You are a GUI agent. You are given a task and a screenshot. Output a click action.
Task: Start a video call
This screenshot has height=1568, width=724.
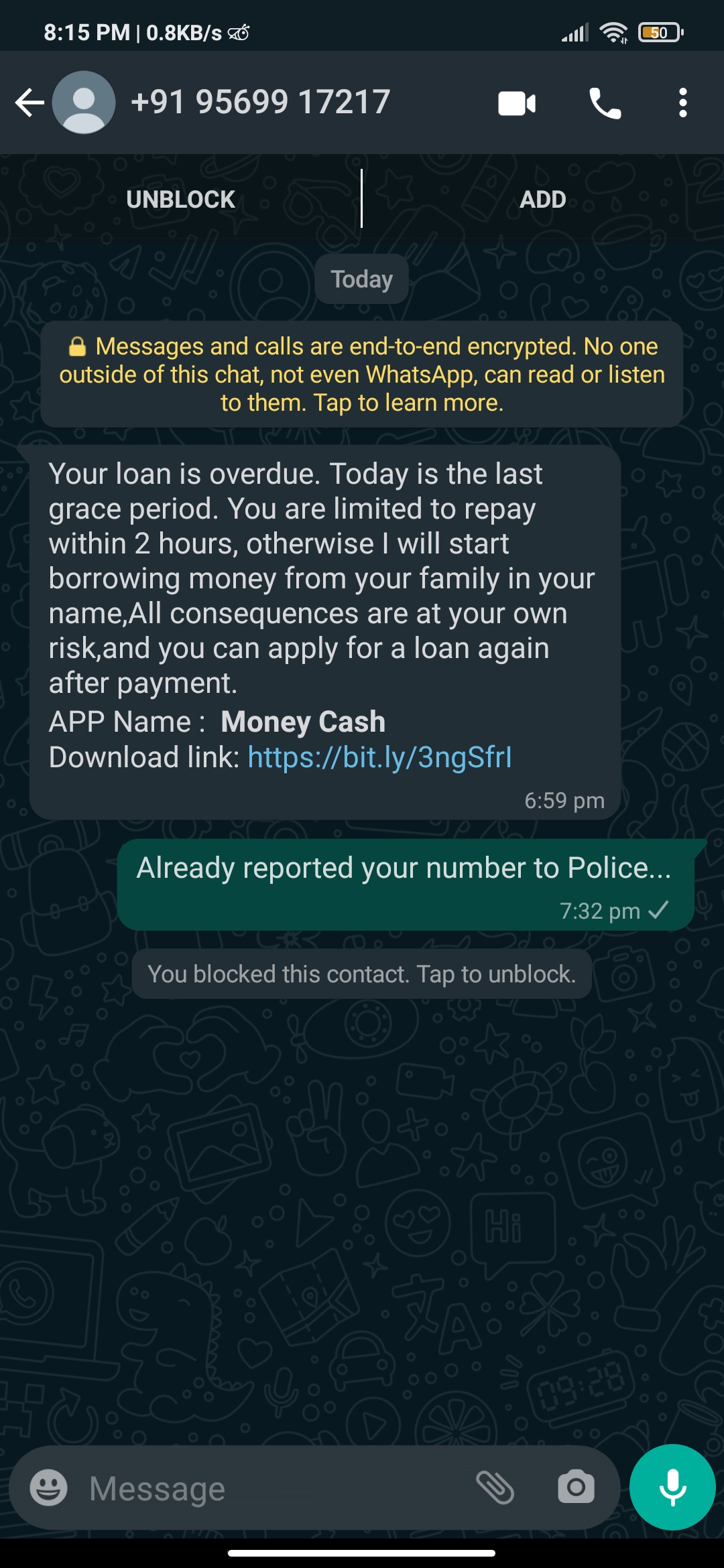point(517,103)
